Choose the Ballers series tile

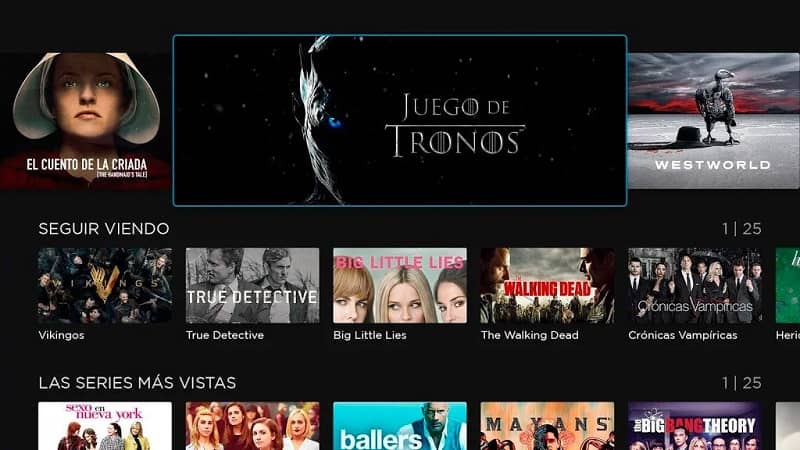coord(399,427)
